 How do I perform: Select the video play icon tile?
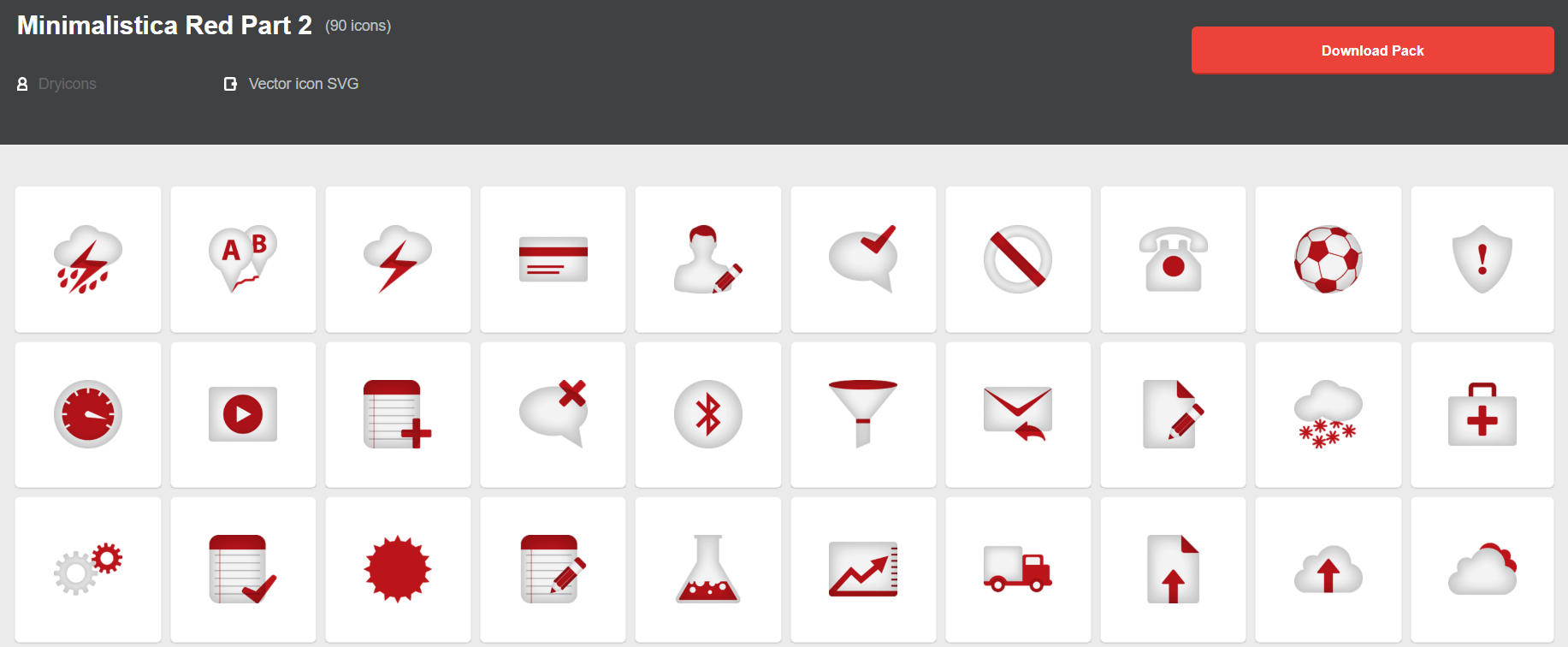click(x=243, y=414)
